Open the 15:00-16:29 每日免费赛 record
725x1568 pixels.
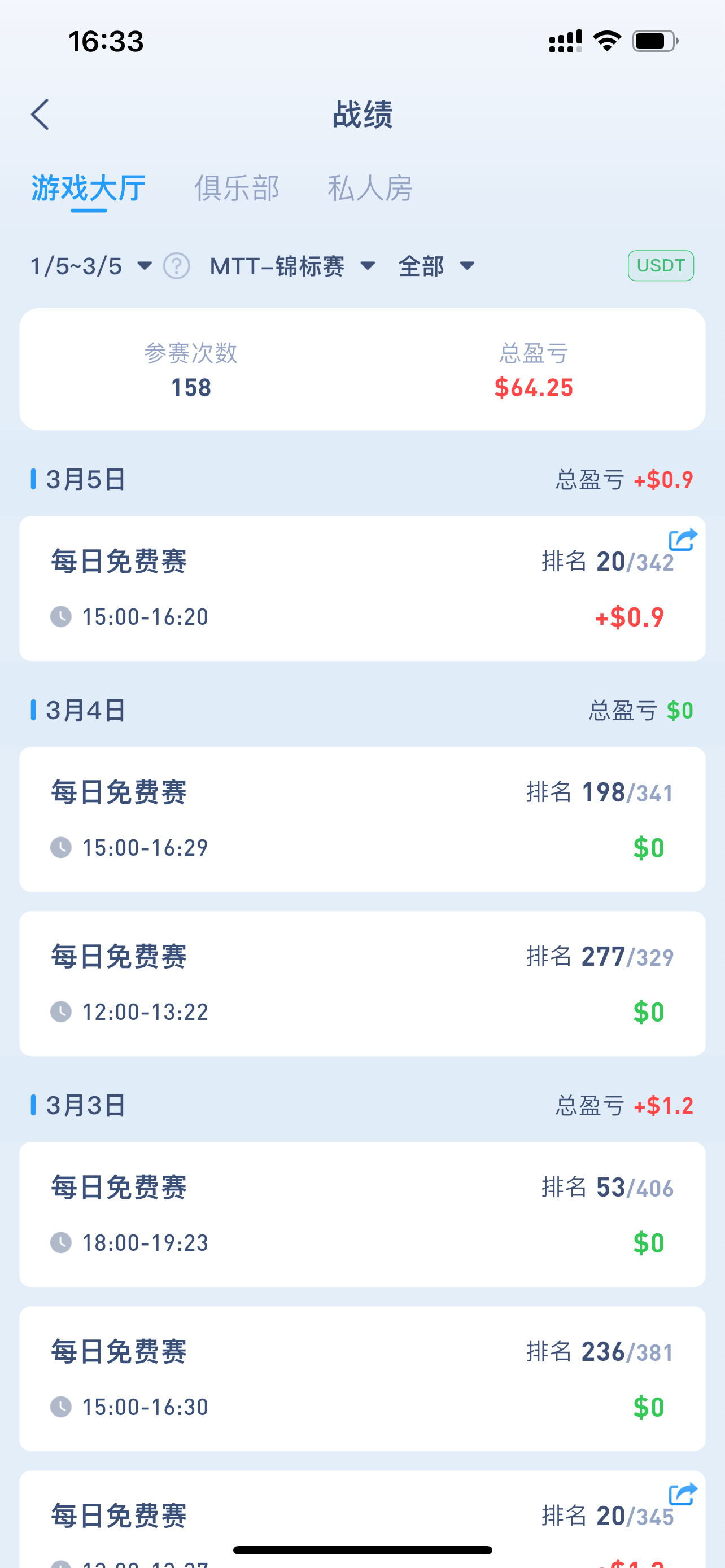[x=362, y=820]
